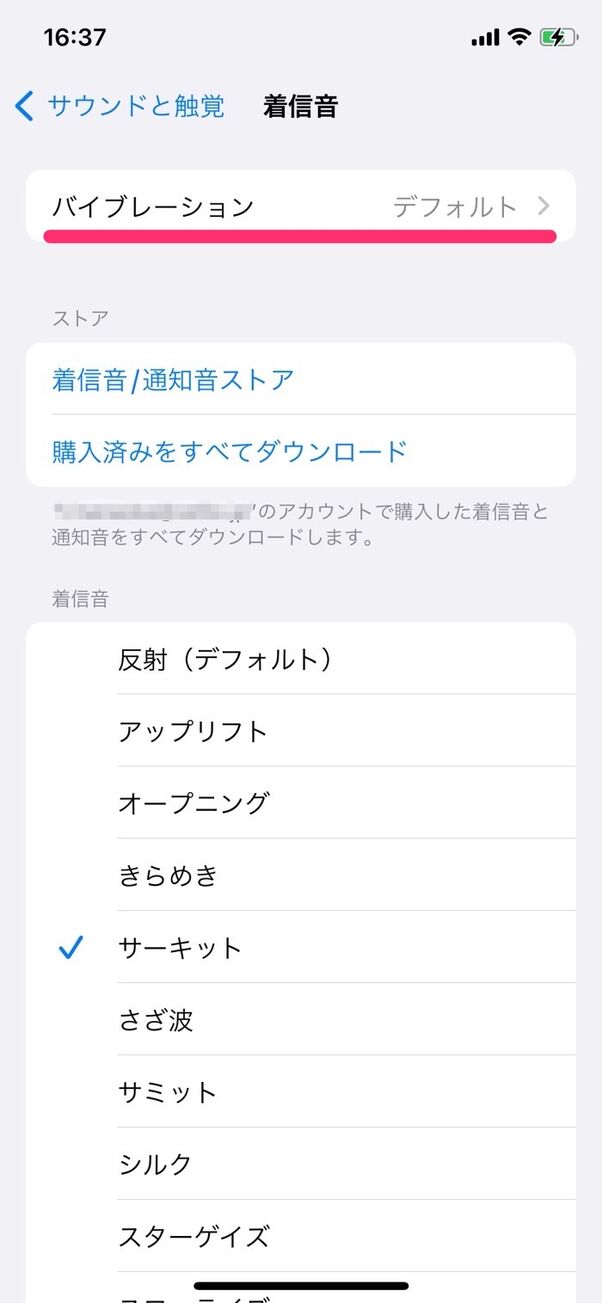Select the きらめき ringtone
The width and height of the screenshot is (602, 1303).
pyautogui.click(x=168, y=875)
